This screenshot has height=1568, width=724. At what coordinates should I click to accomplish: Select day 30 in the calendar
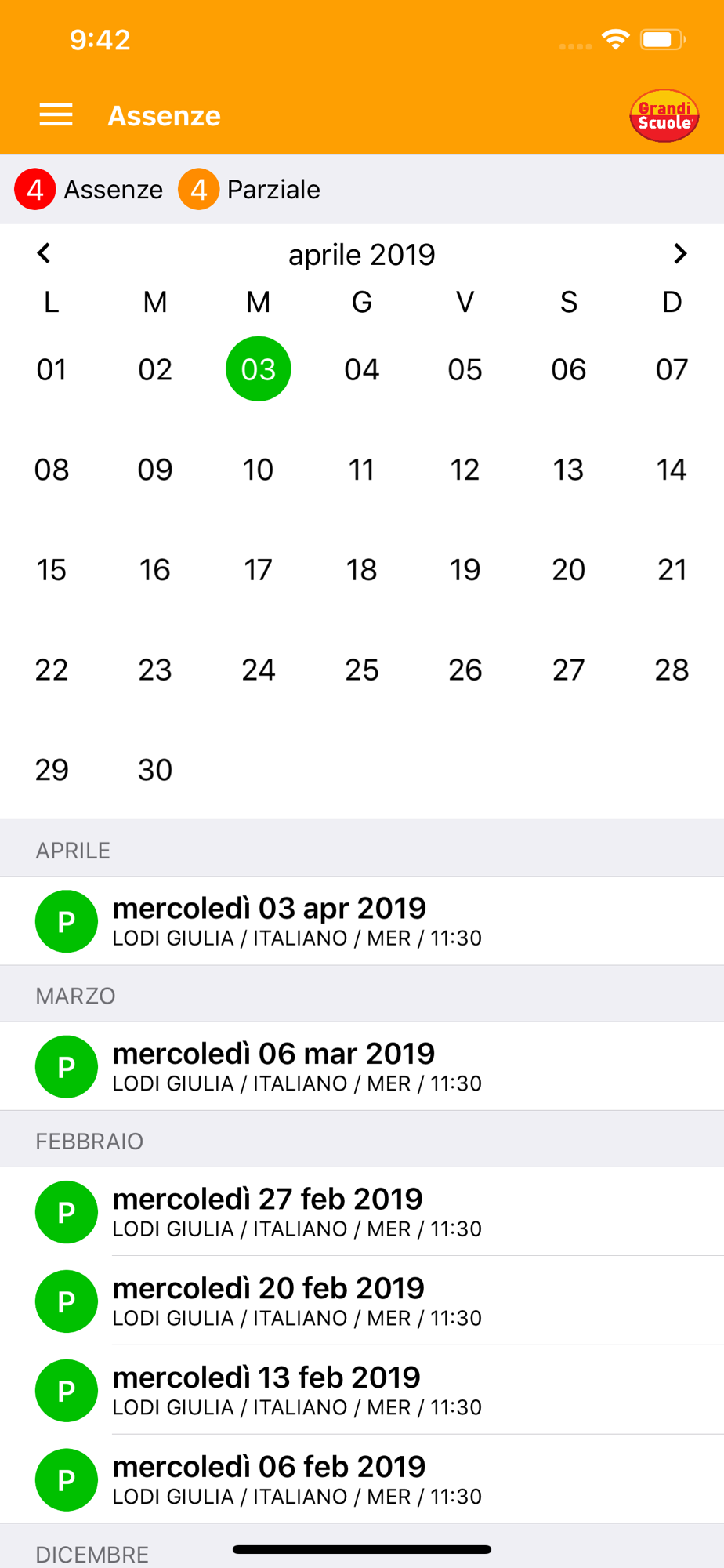[155, 770]
